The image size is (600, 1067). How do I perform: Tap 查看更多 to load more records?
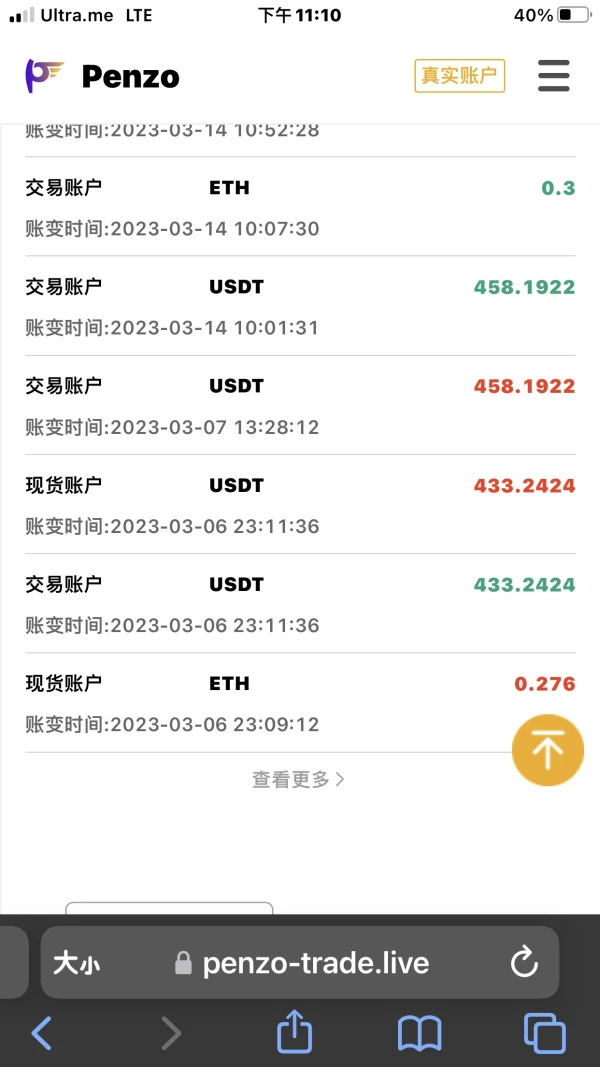(x=298, y=779)
